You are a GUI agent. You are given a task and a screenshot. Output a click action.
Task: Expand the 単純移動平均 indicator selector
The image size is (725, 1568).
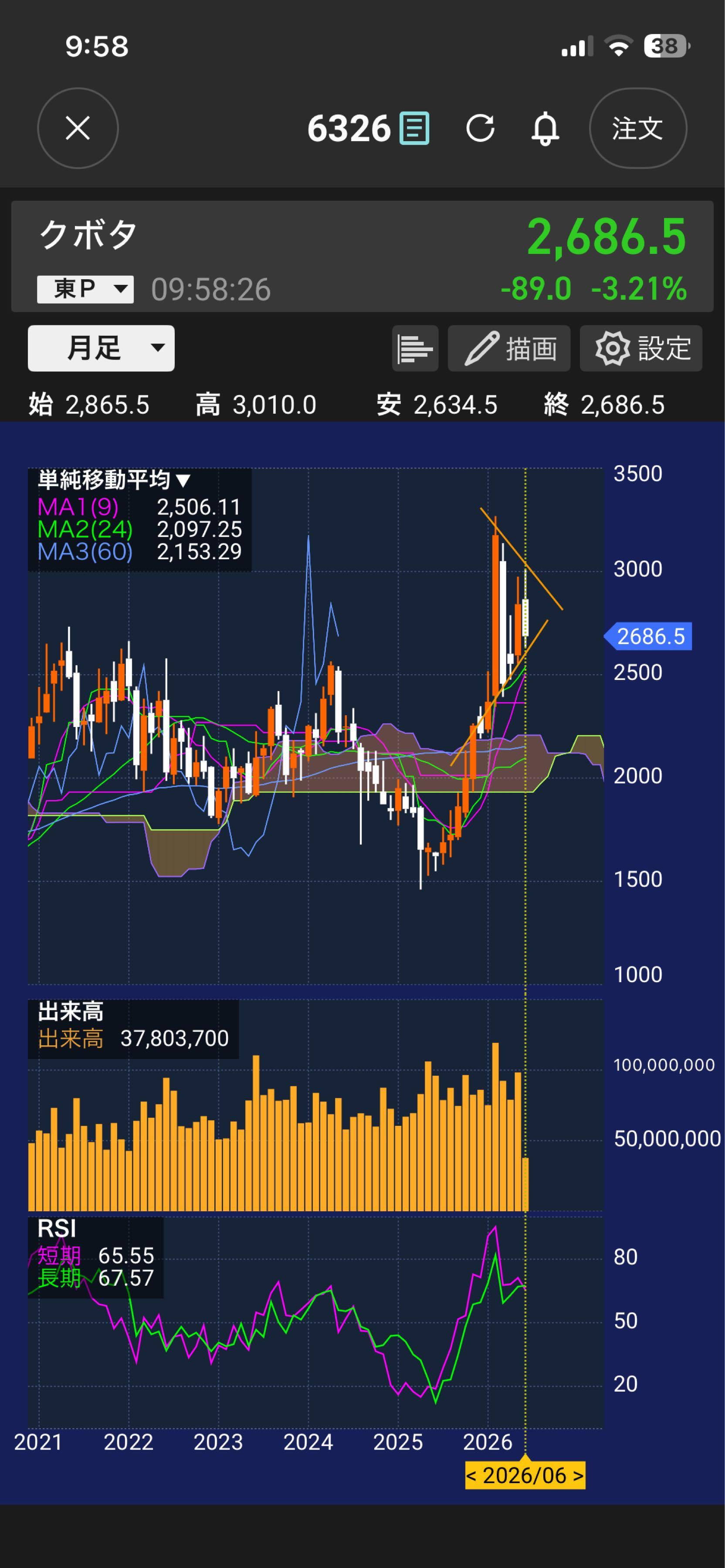click(115, 480)
